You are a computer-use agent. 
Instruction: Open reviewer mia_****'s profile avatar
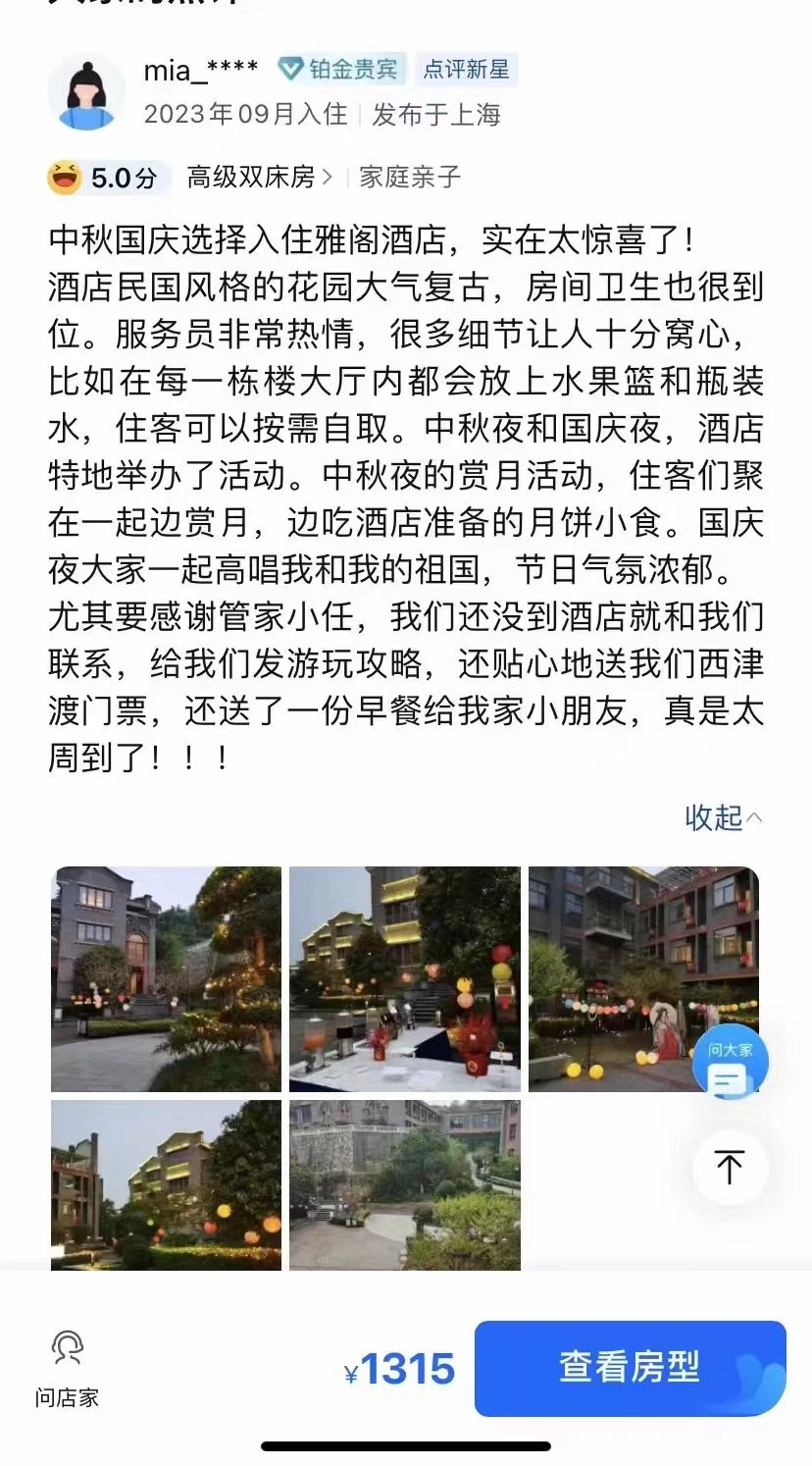coord(86,92)
